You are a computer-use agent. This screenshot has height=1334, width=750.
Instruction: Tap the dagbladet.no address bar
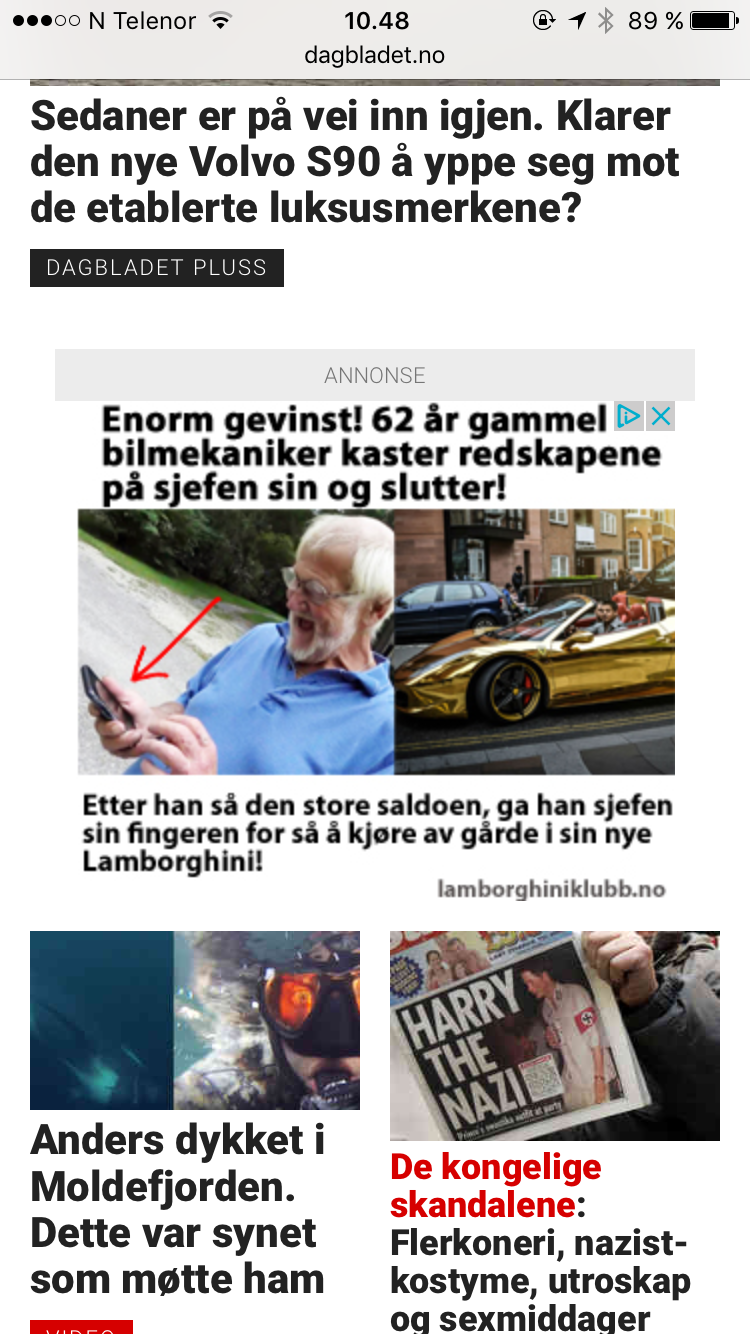[x=375, y=55]
